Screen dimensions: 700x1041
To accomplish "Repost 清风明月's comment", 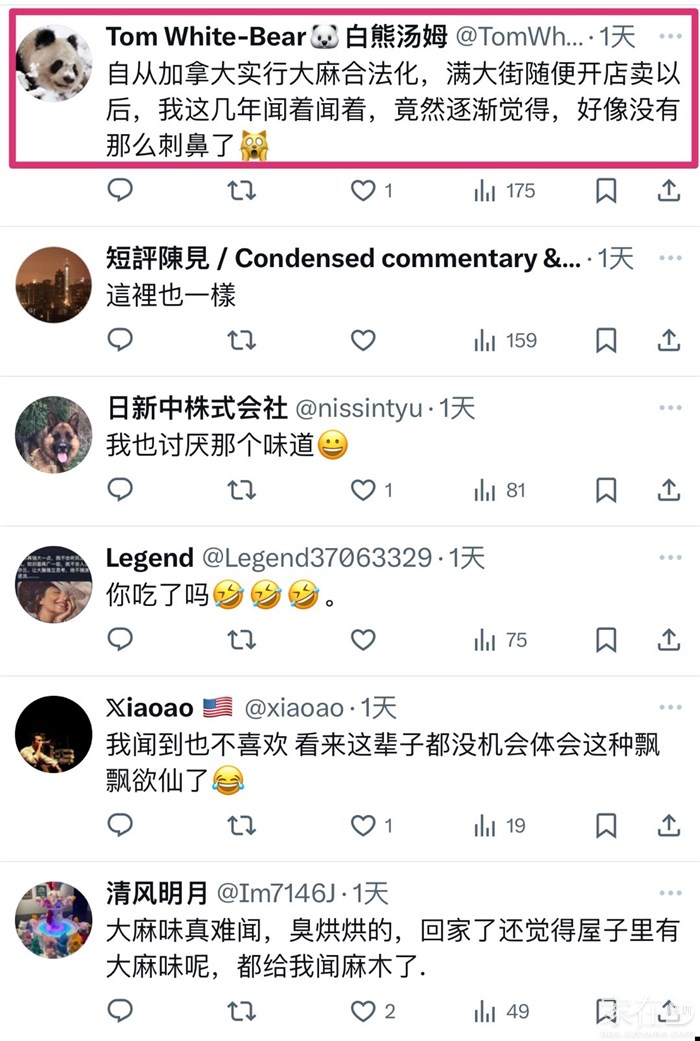I will [x=241, y=1011].
